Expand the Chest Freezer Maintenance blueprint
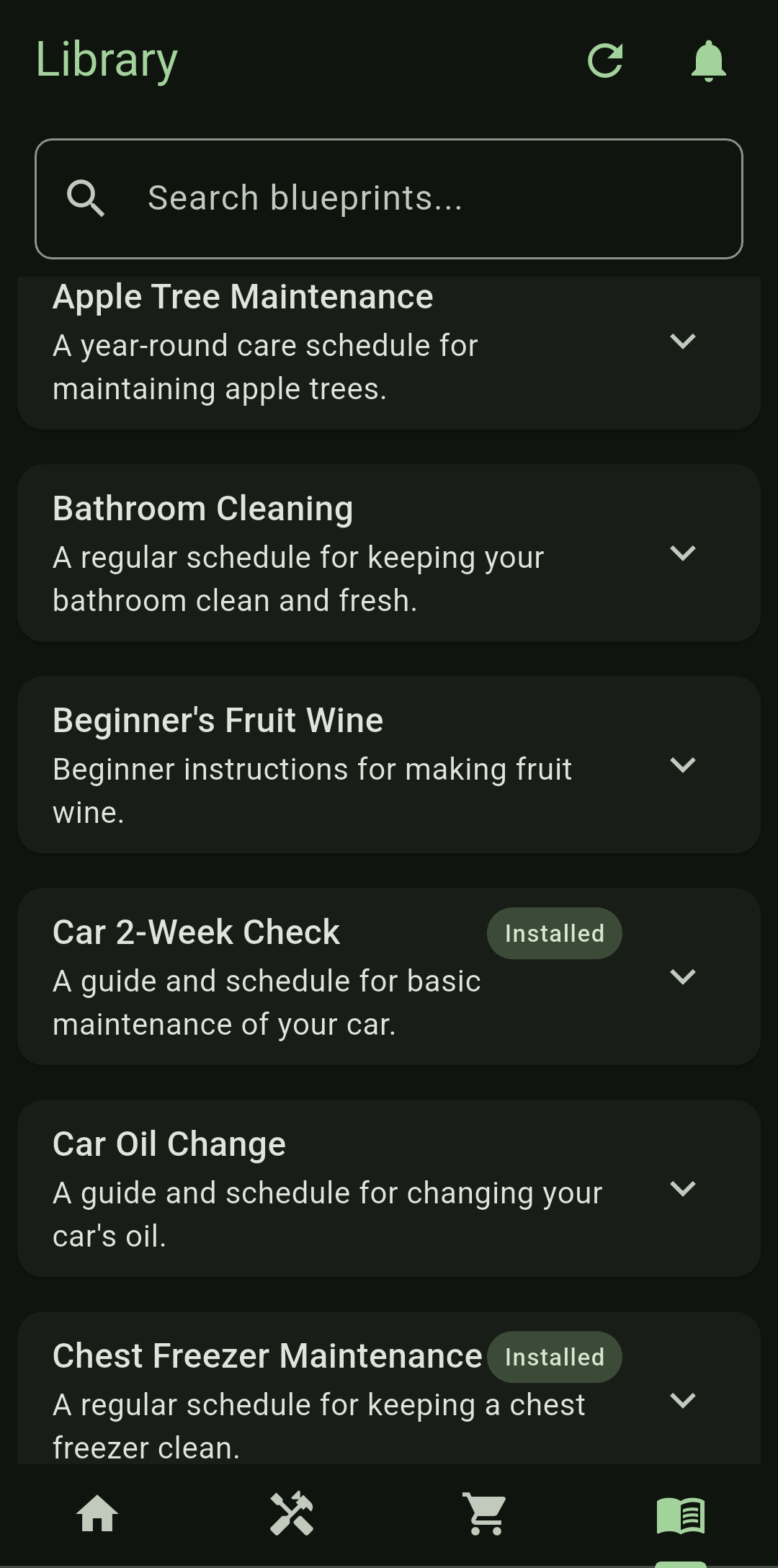The width and height of the screenshot is (778, 1568). coord(682,1401)
